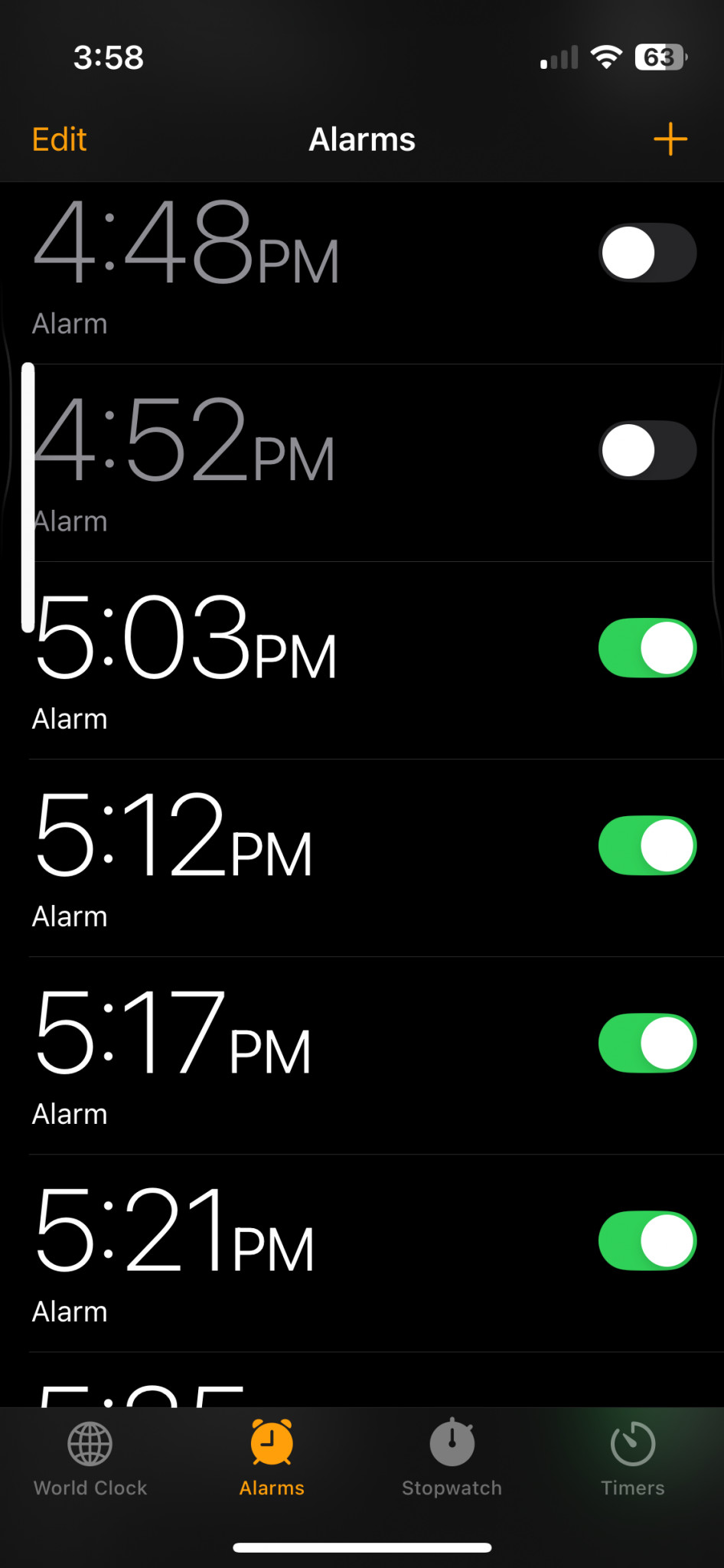Viewport: 724px width, 1568px height.
Task: Open the 5:17 PM alarm row
Action: (230, 1055)
